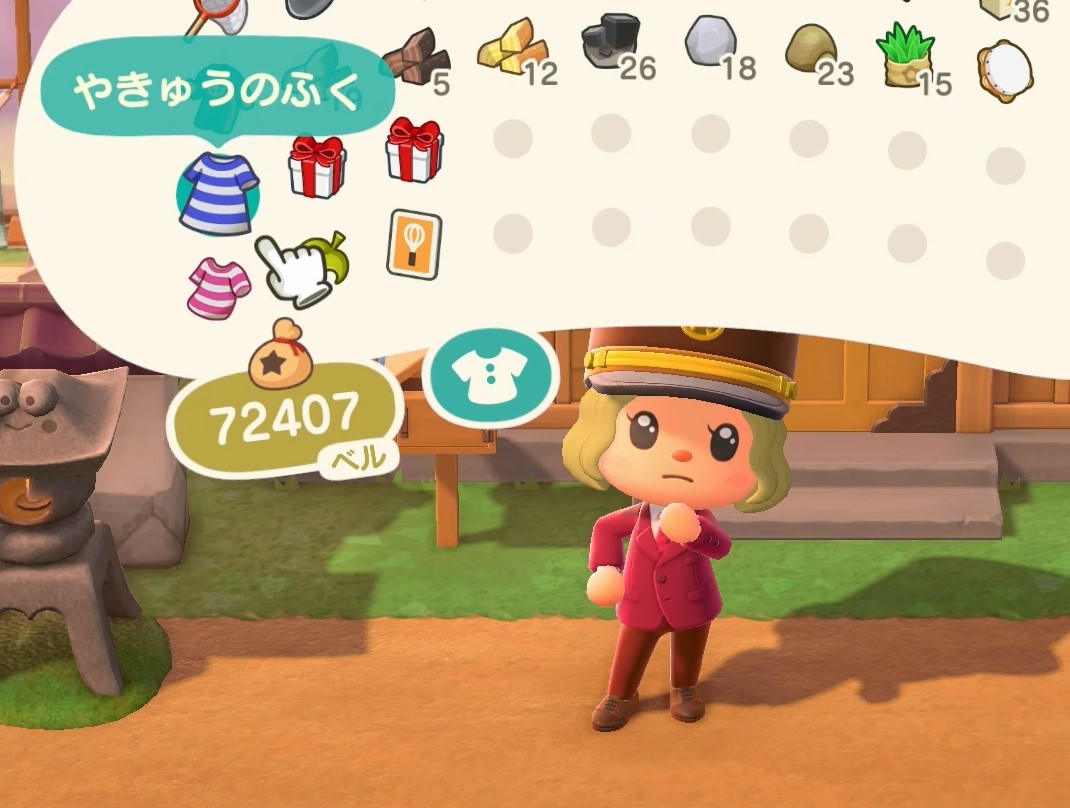This screenshot has height=808, width=1070.
Task: Open the teal clothing wardrobe button
Action: point(491,377)
